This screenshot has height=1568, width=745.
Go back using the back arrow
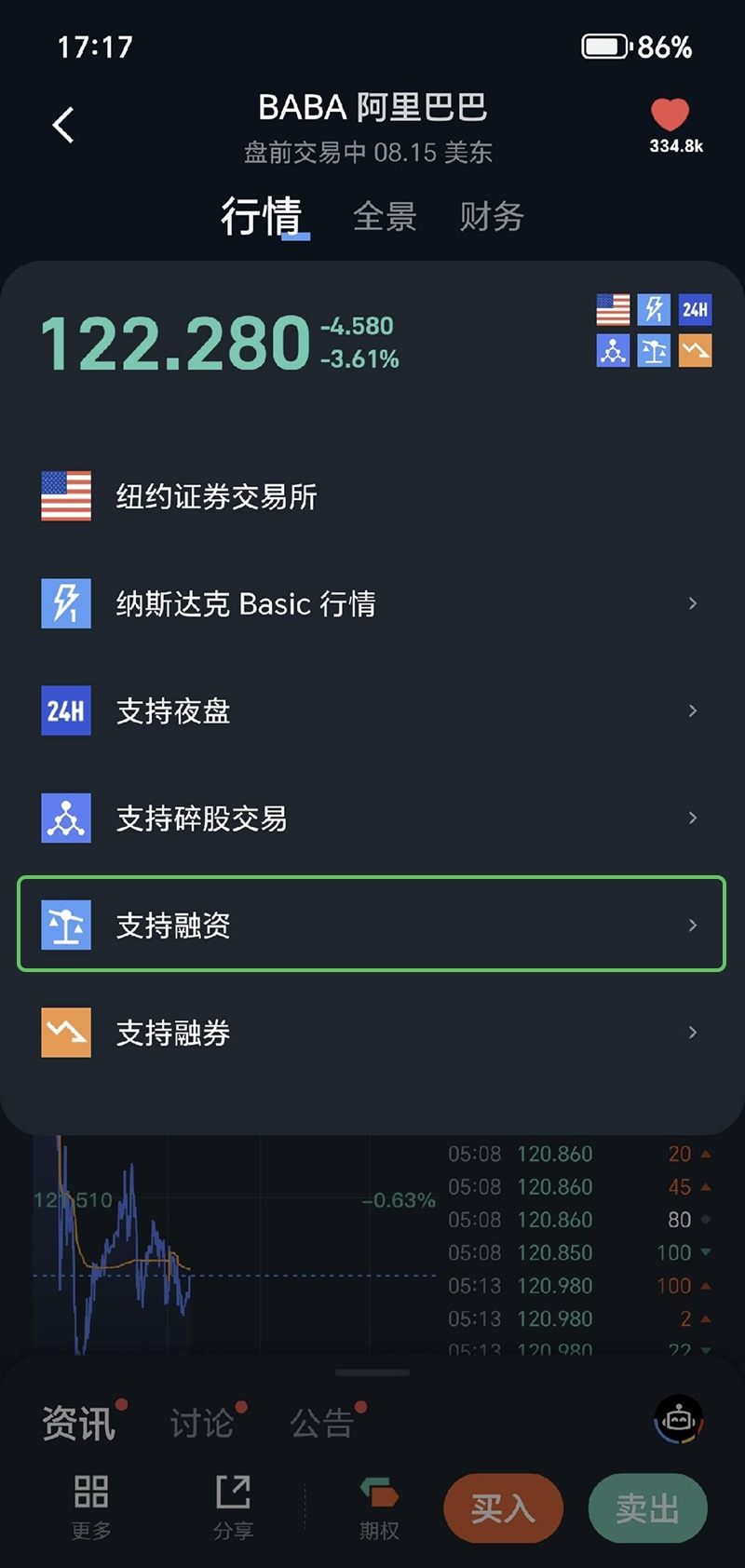63,125
